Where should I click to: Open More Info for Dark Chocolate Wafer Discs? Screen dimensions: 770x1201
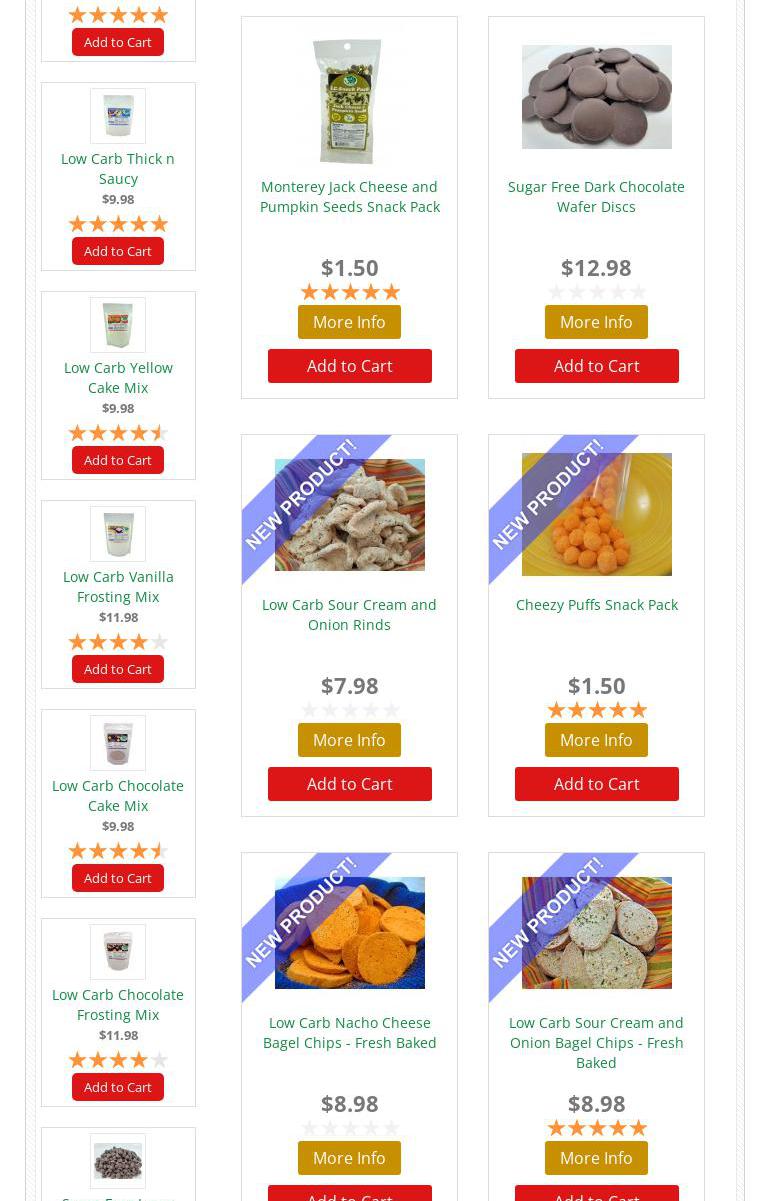coord(596,322)
